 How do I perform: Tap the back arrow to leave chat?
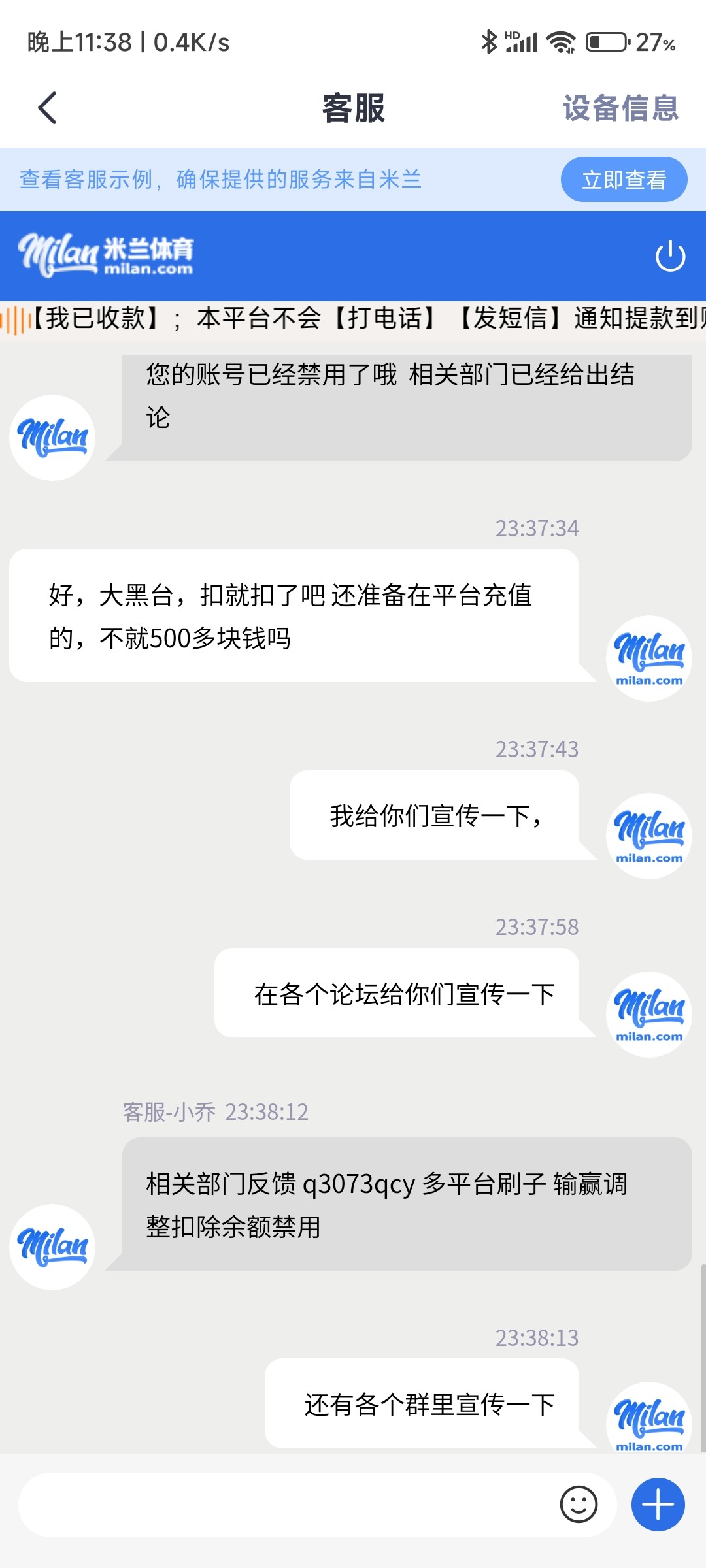[x=47, y=107]
